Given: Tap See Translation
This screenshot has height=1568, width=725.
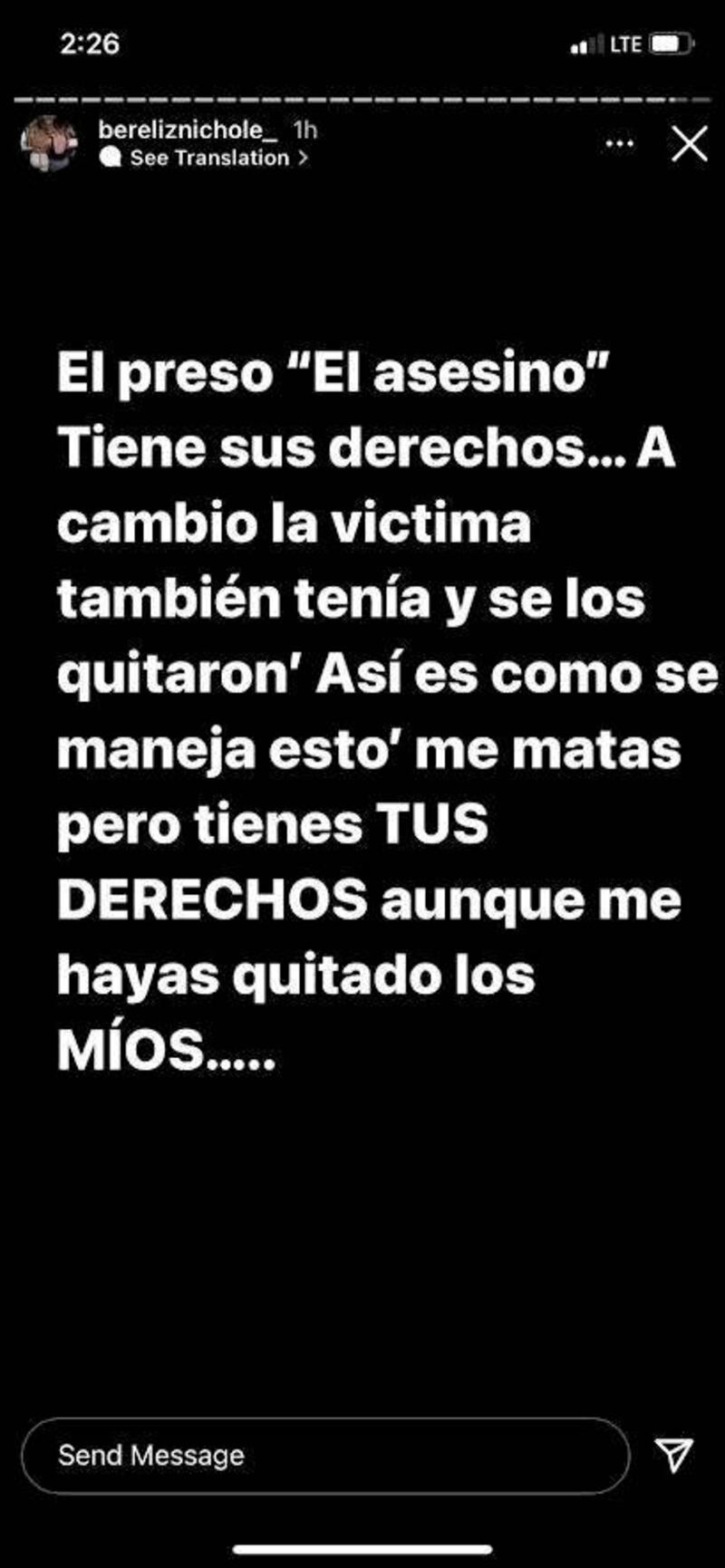Looking at the screenshot, I should (208, 158).
